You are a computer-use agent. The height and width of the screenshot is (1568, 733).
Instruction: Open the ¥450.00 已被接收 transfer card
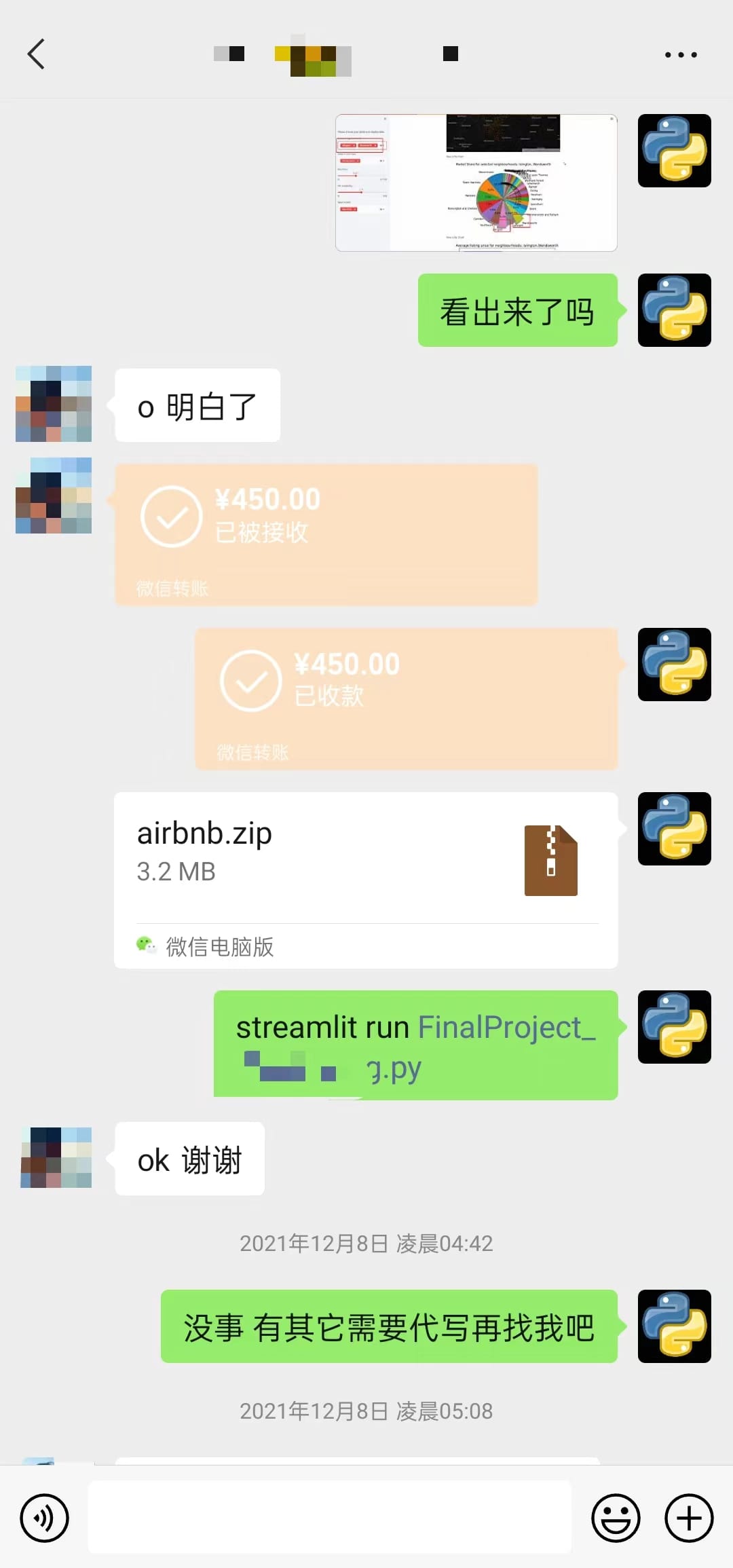pos(326,535)
